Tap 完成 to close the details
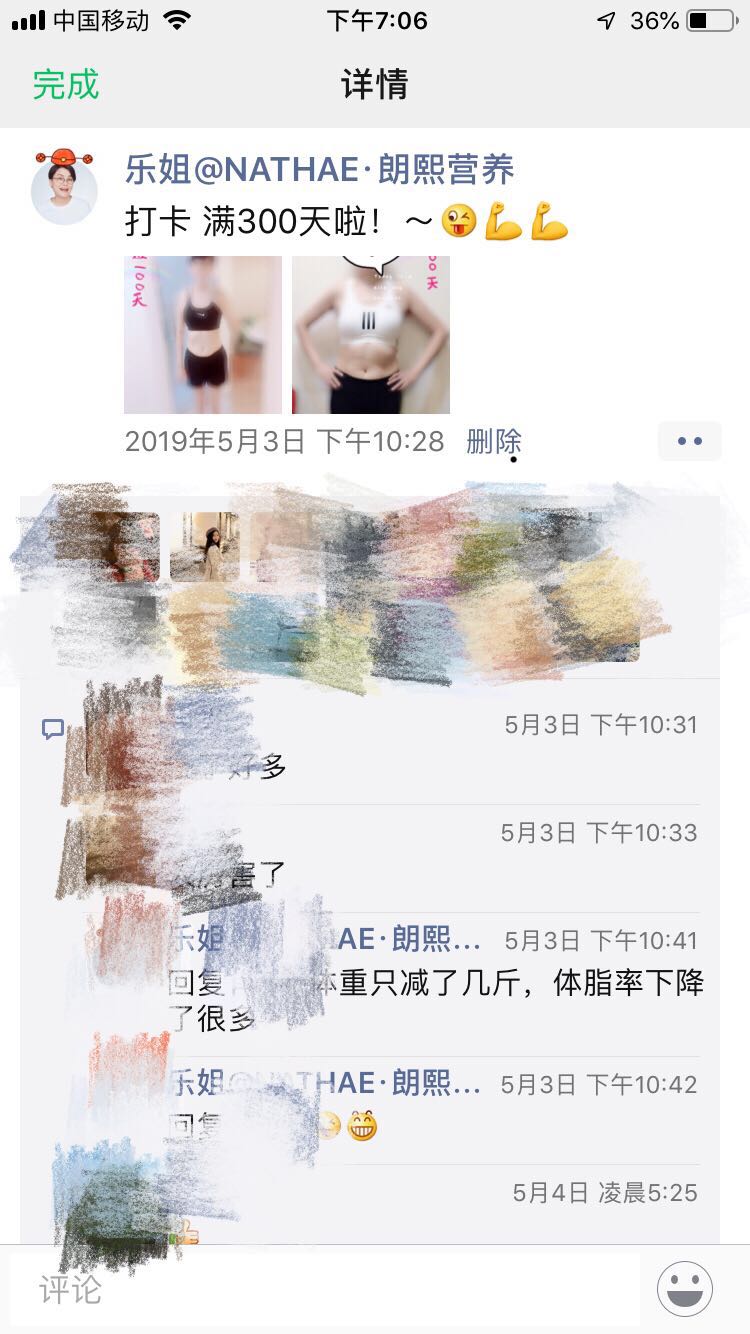This screenshot has height=1334, width=750. click(x=66, y=84)
